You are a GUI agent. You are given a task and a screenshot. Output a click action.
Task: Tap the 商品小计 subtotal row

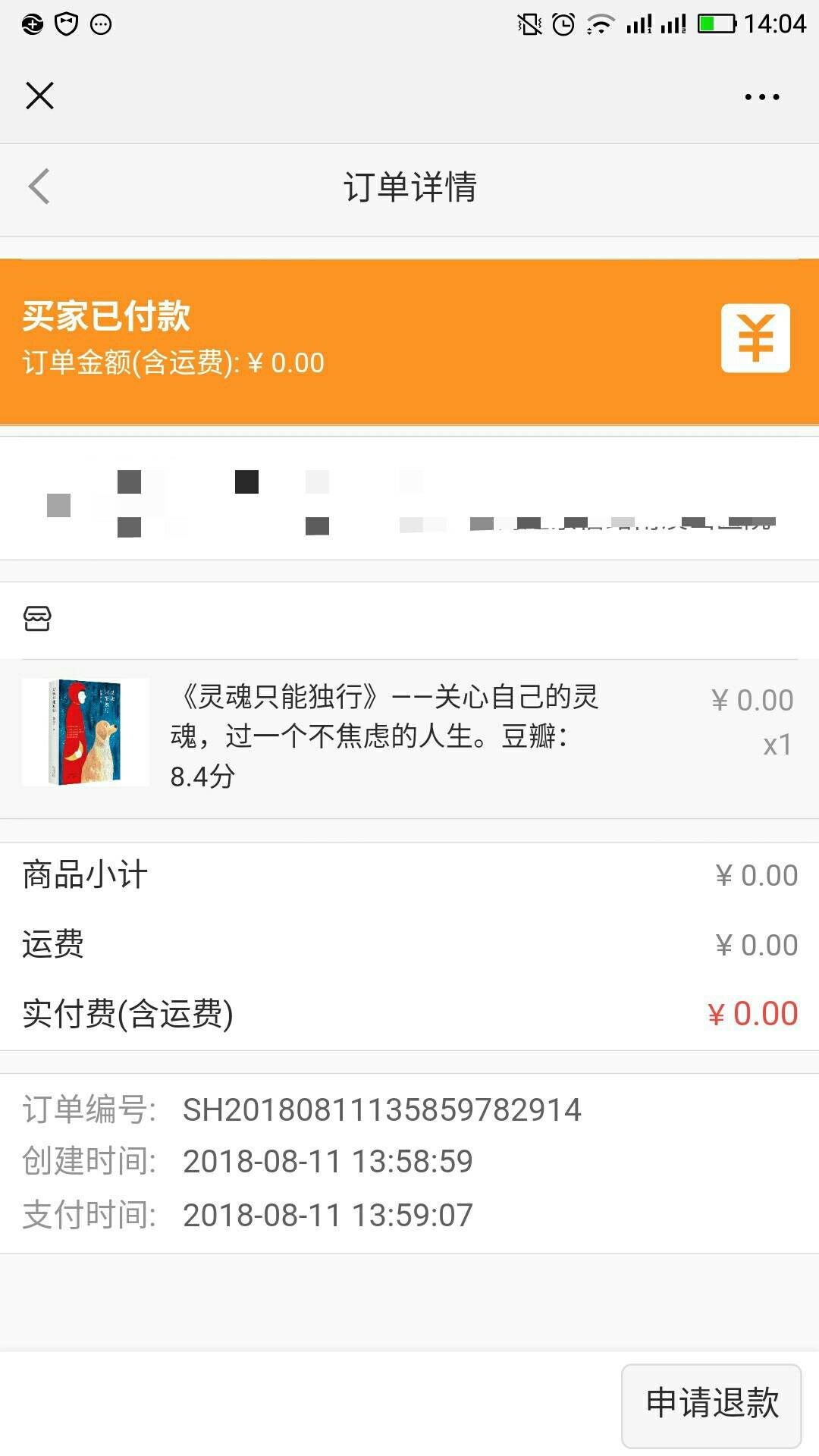(409, 877)
